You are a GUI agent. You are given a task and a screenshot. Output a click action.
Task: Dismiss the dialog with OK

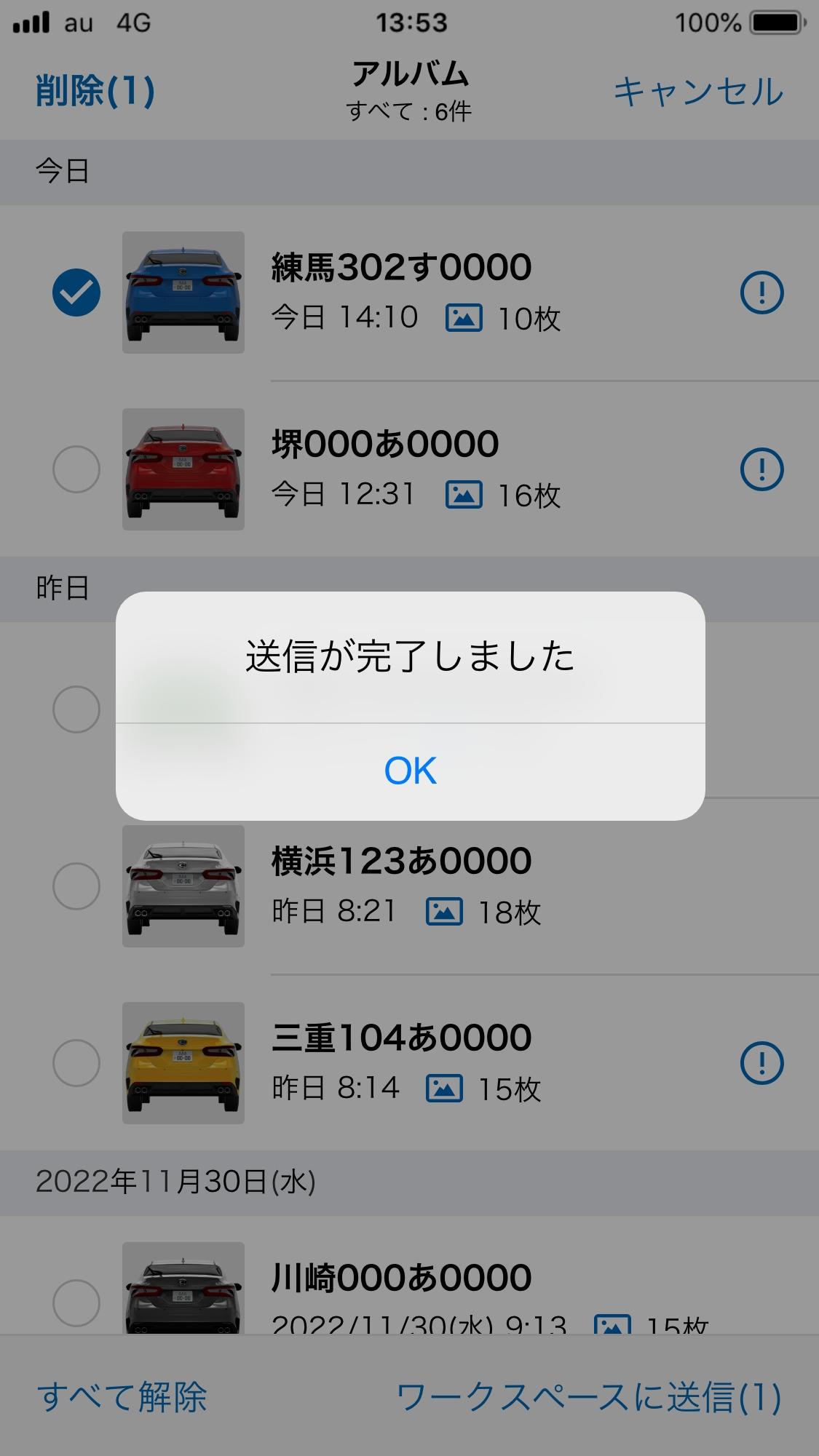pos(410,771)
